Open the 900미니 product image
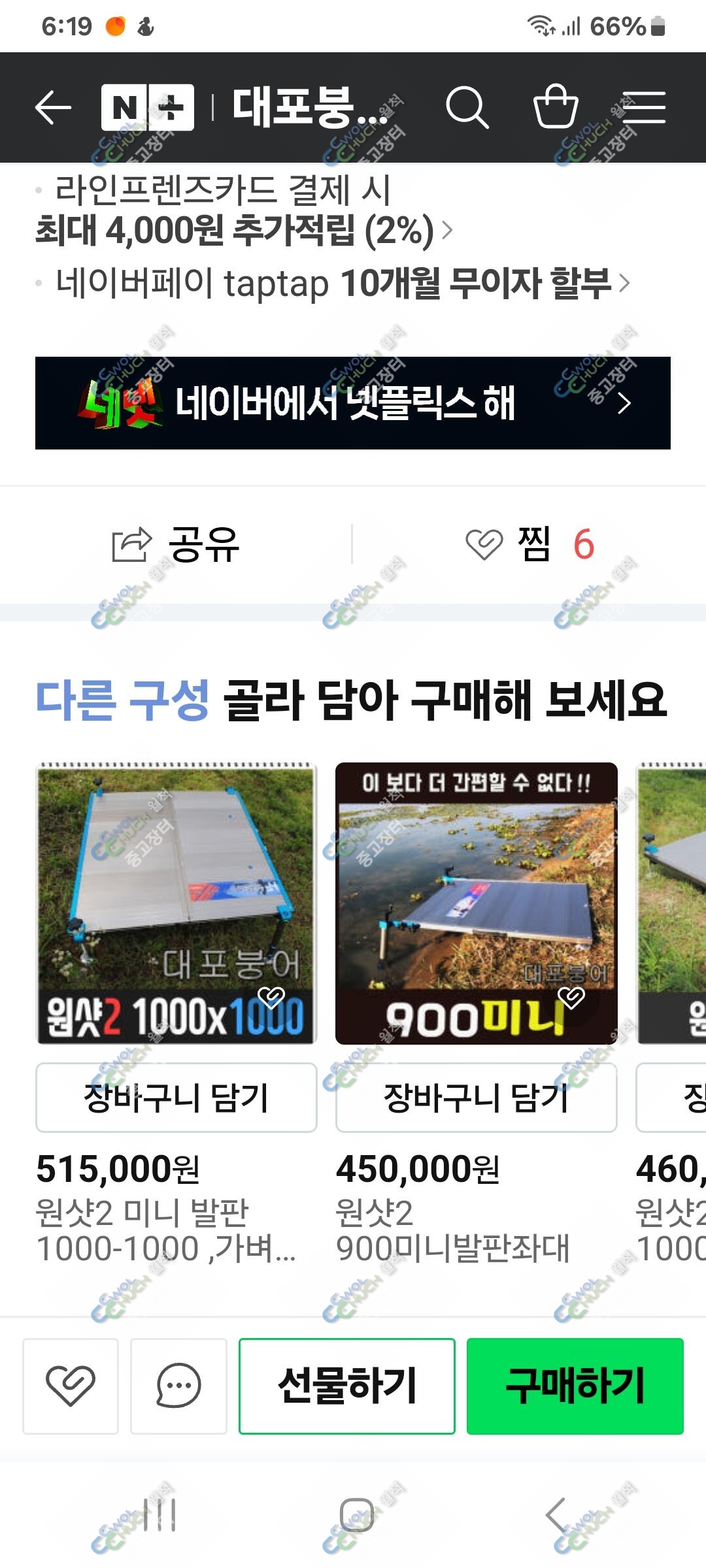Screen dimensions: 706x1568 point(477,904)
